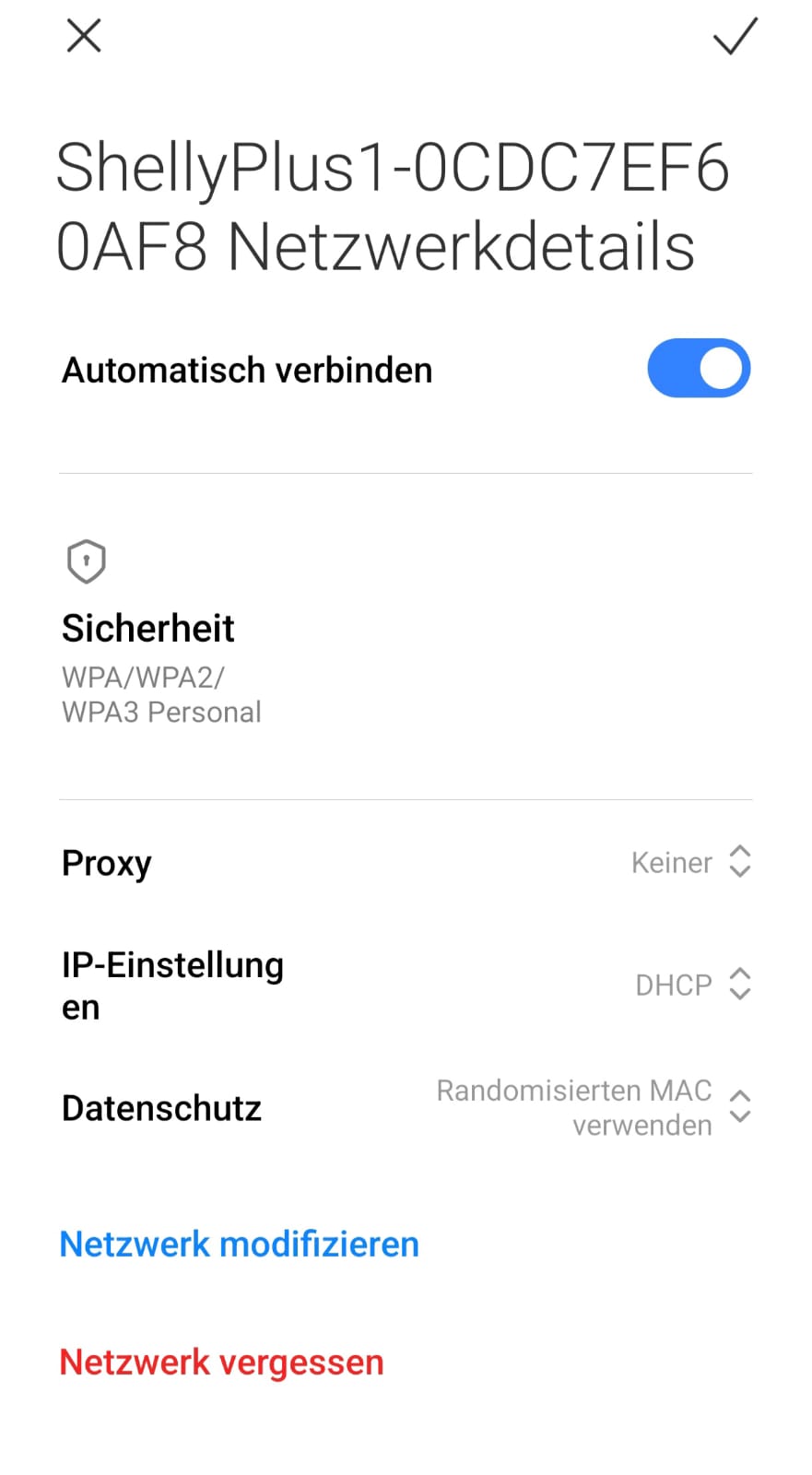This screenshot has height=1475, width=812.
Task: Disable Automatisch verbinden switch
Action: coord(699,369)
